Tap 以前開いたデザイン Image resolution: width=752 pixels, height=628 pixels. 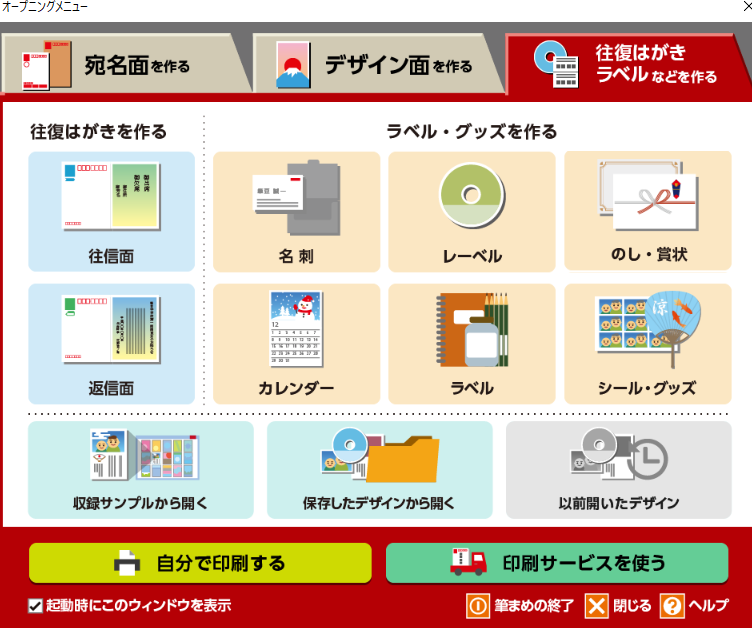(x=618, y=470)
